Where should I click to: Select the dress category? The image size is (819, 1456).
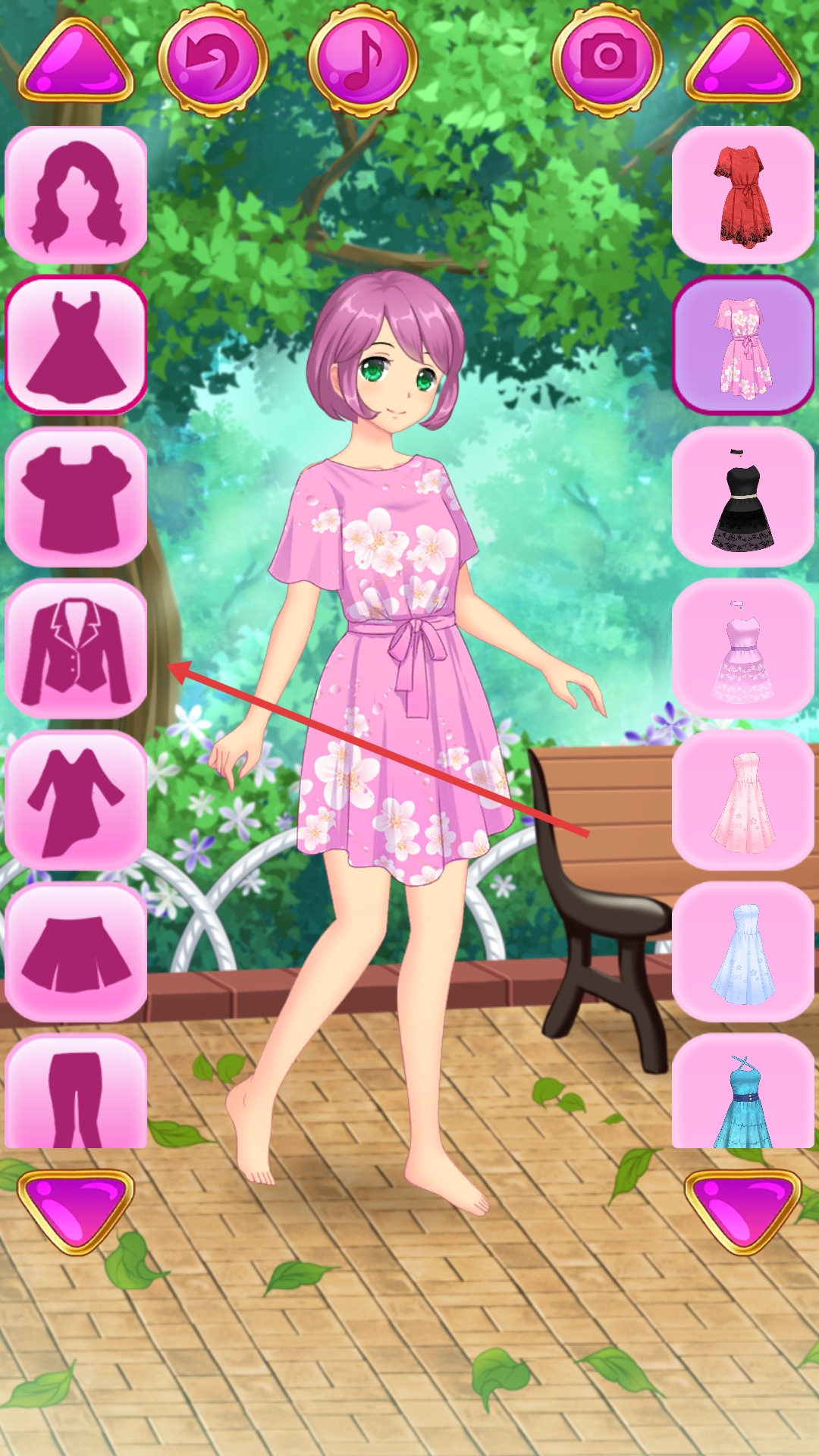[x=76, y=346]
